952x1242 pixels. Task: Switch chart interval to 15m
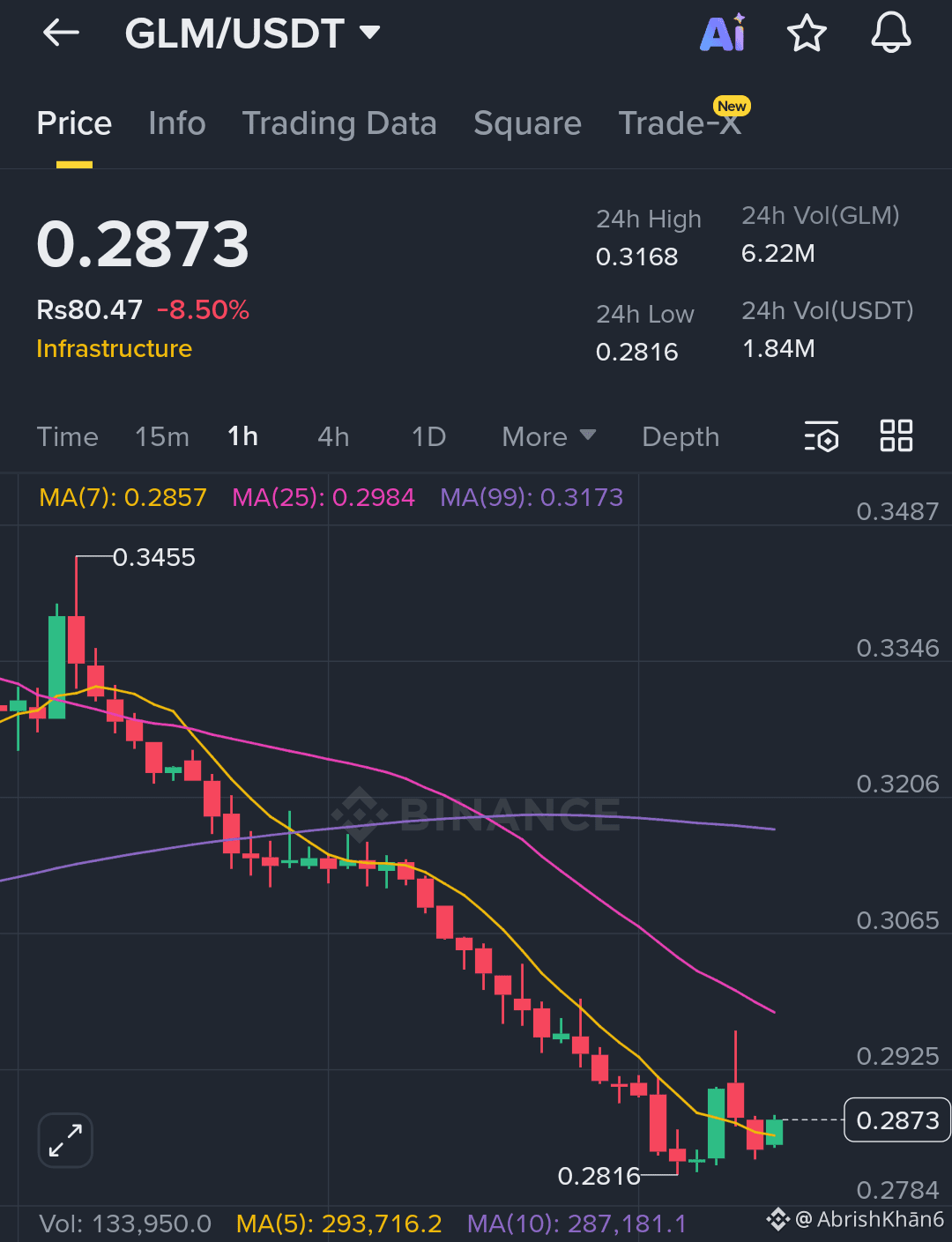click(162, 436)
